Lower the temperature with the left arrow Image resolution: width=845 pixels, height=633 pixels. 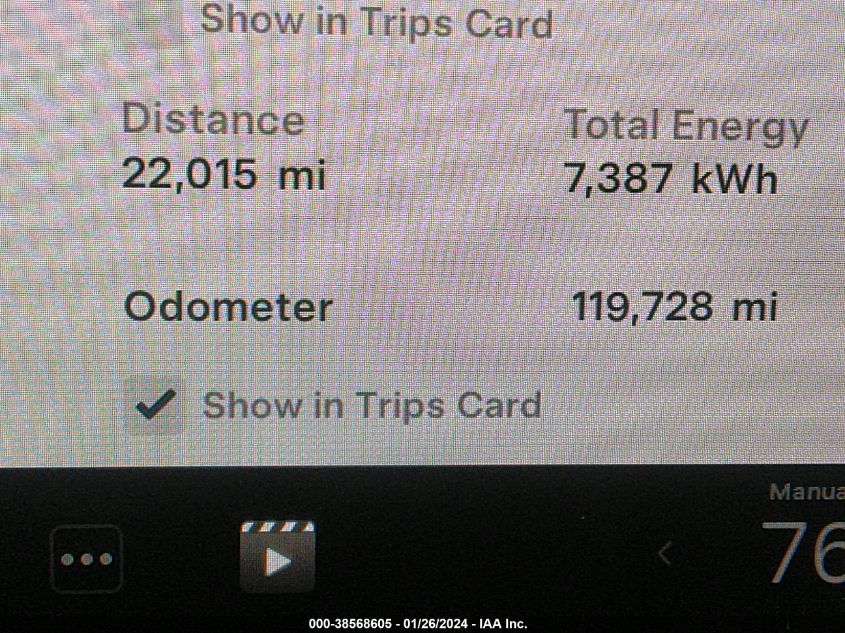pyautogui.click(x=664, y=553)
